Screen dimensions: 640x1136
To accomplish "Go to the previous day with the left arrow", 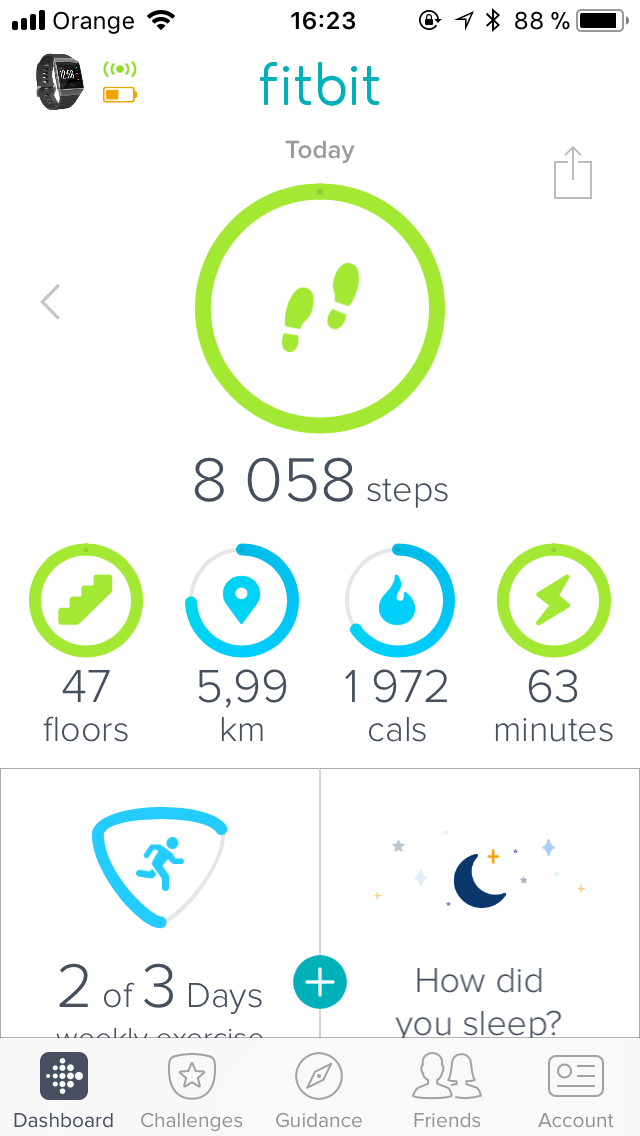I will pyautogui.click(x=50, y=302).
